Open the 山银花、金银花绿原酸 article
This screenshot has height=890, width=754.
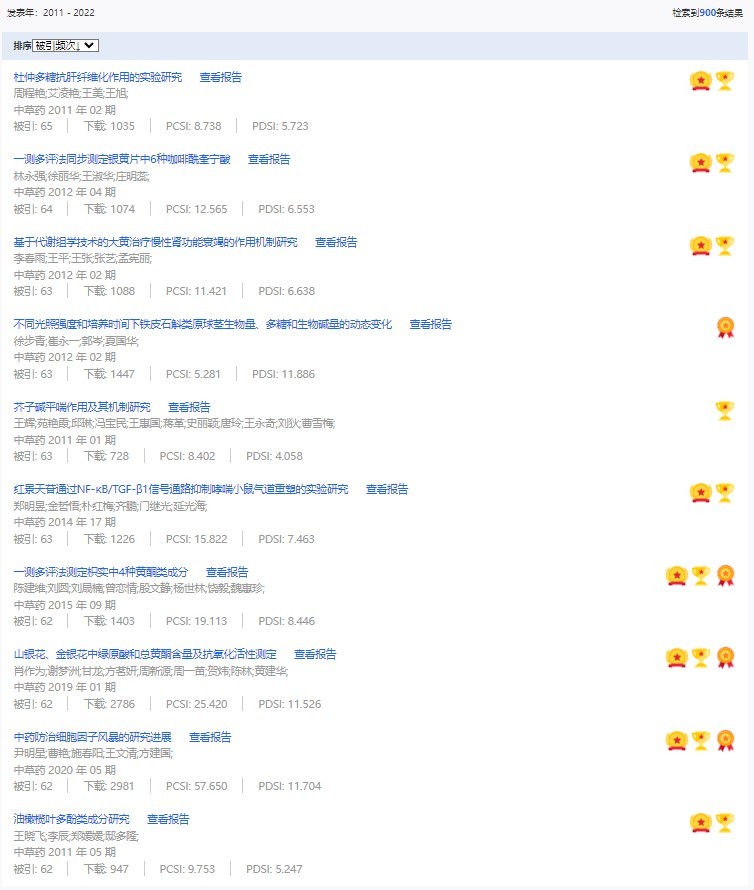point(145,654)
